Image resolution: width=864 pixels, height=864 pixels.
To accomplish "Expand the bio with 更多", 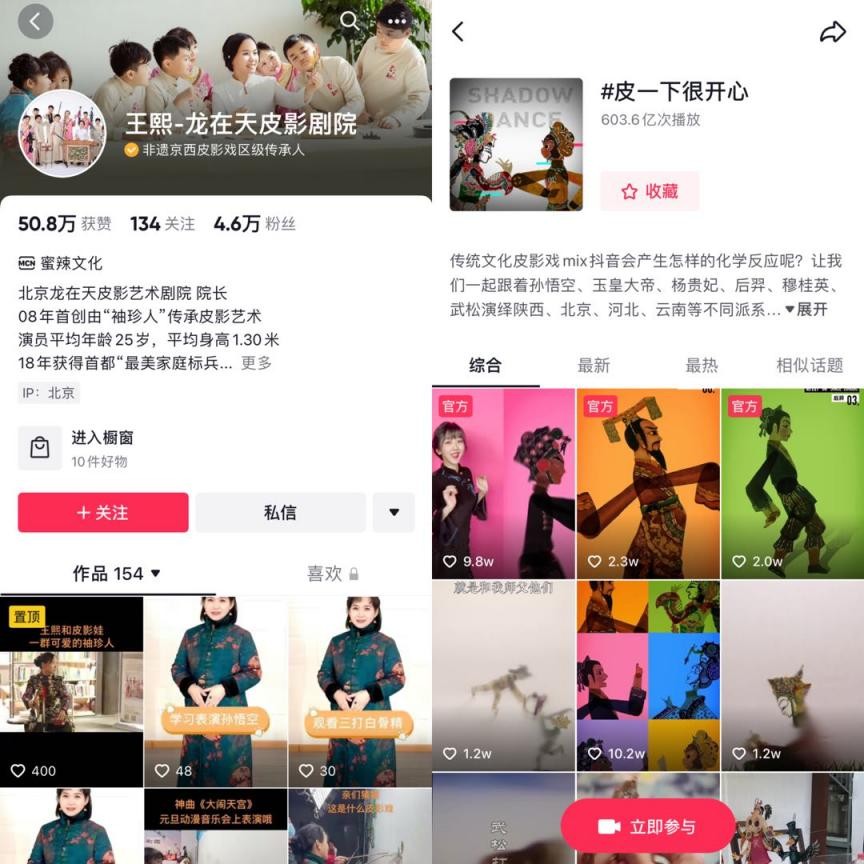I will (x=256, y=363).
